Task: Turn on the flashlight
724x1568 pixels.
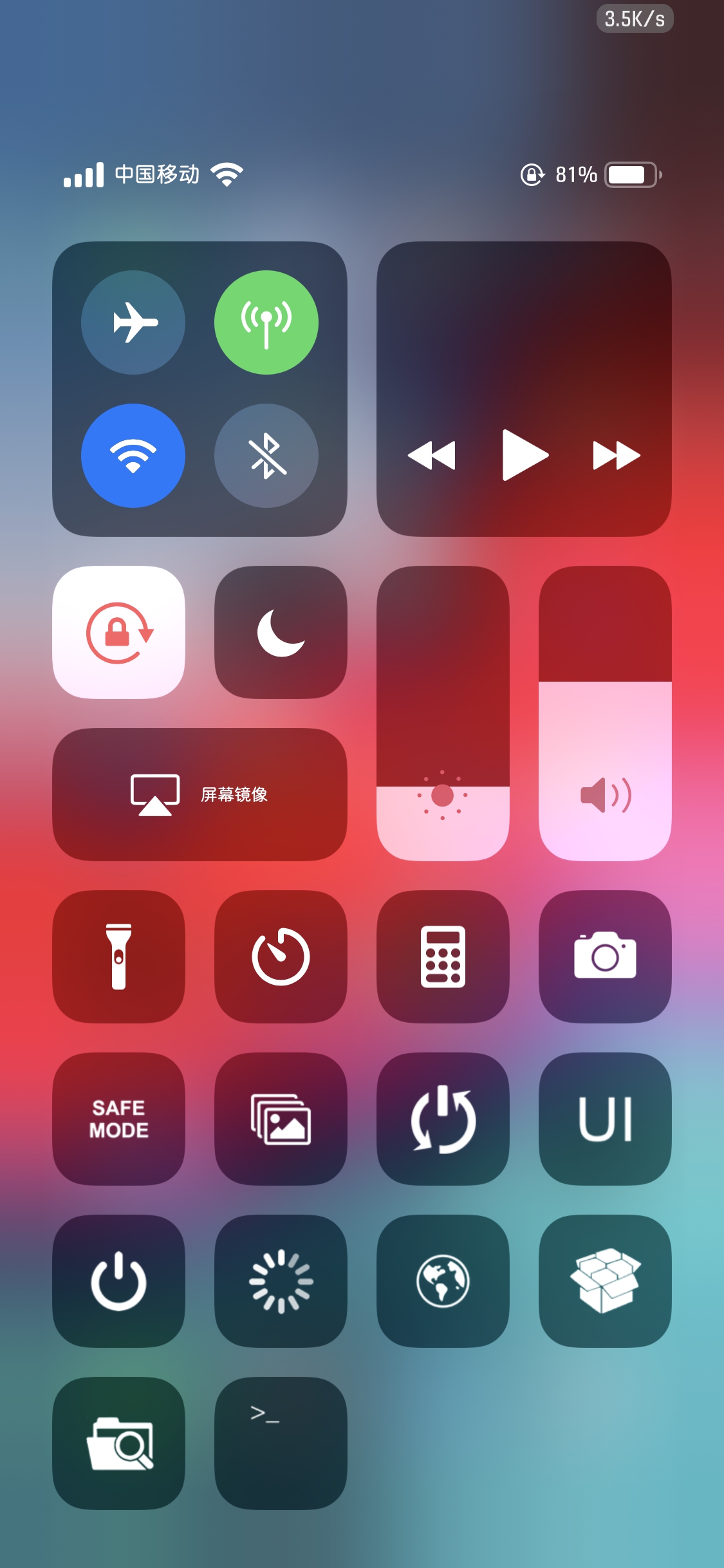Action: click(x=119, y=957)
